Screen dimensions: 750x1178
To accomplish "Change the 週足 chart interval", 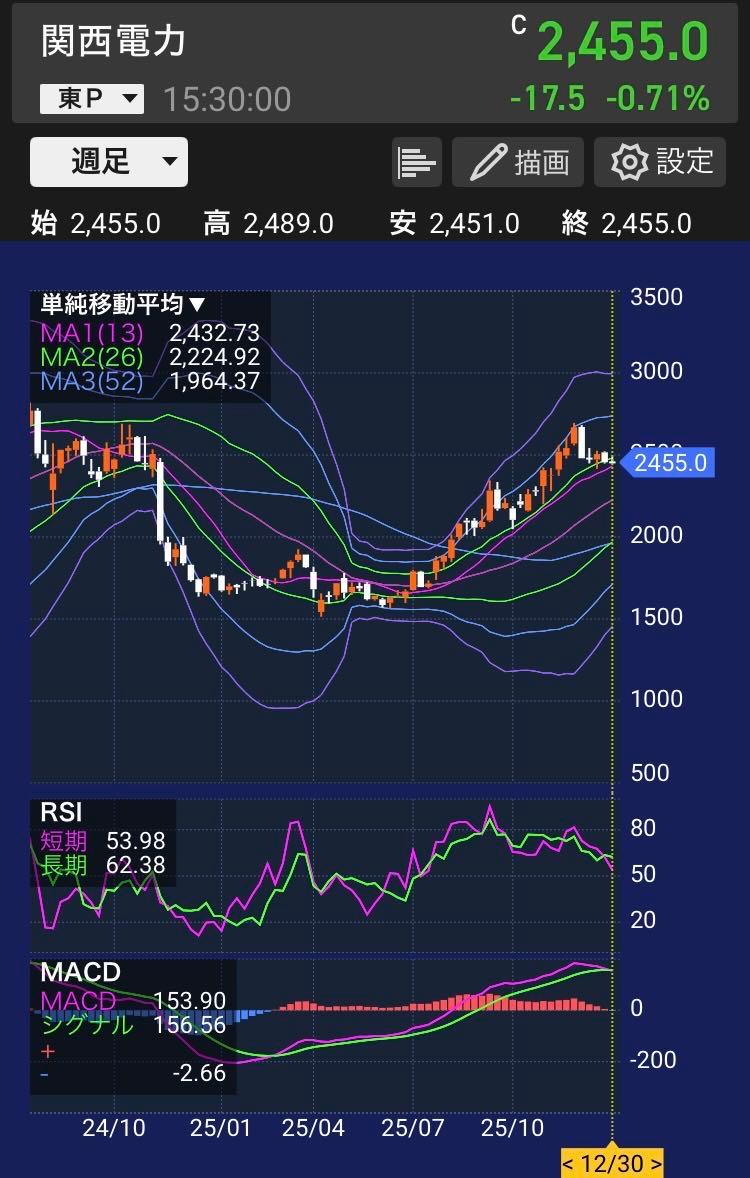I will click(x=109, y=162).
